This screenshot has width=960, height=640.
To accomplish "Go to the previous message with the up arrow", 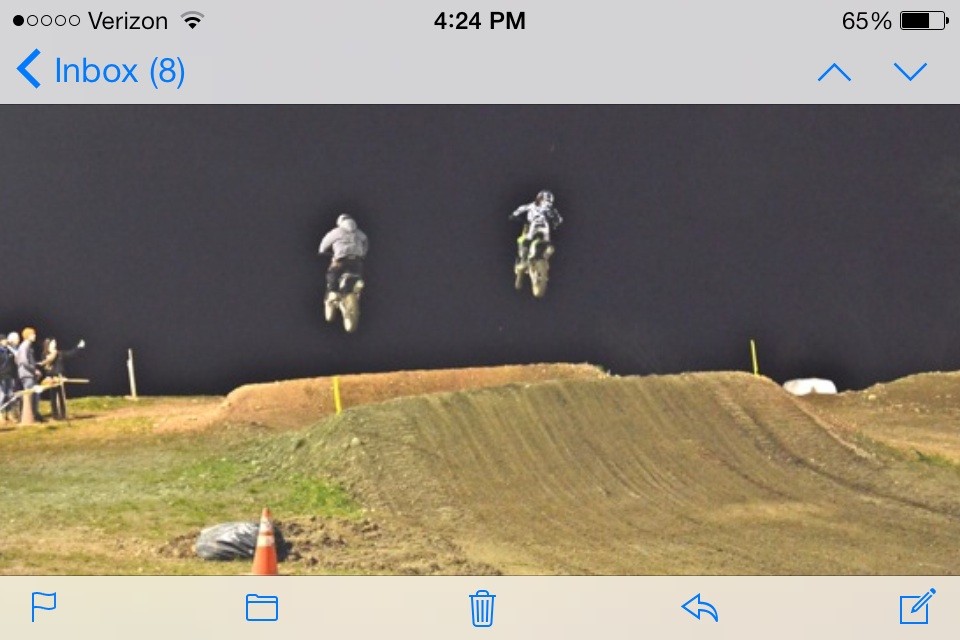I will pos(834,72).
